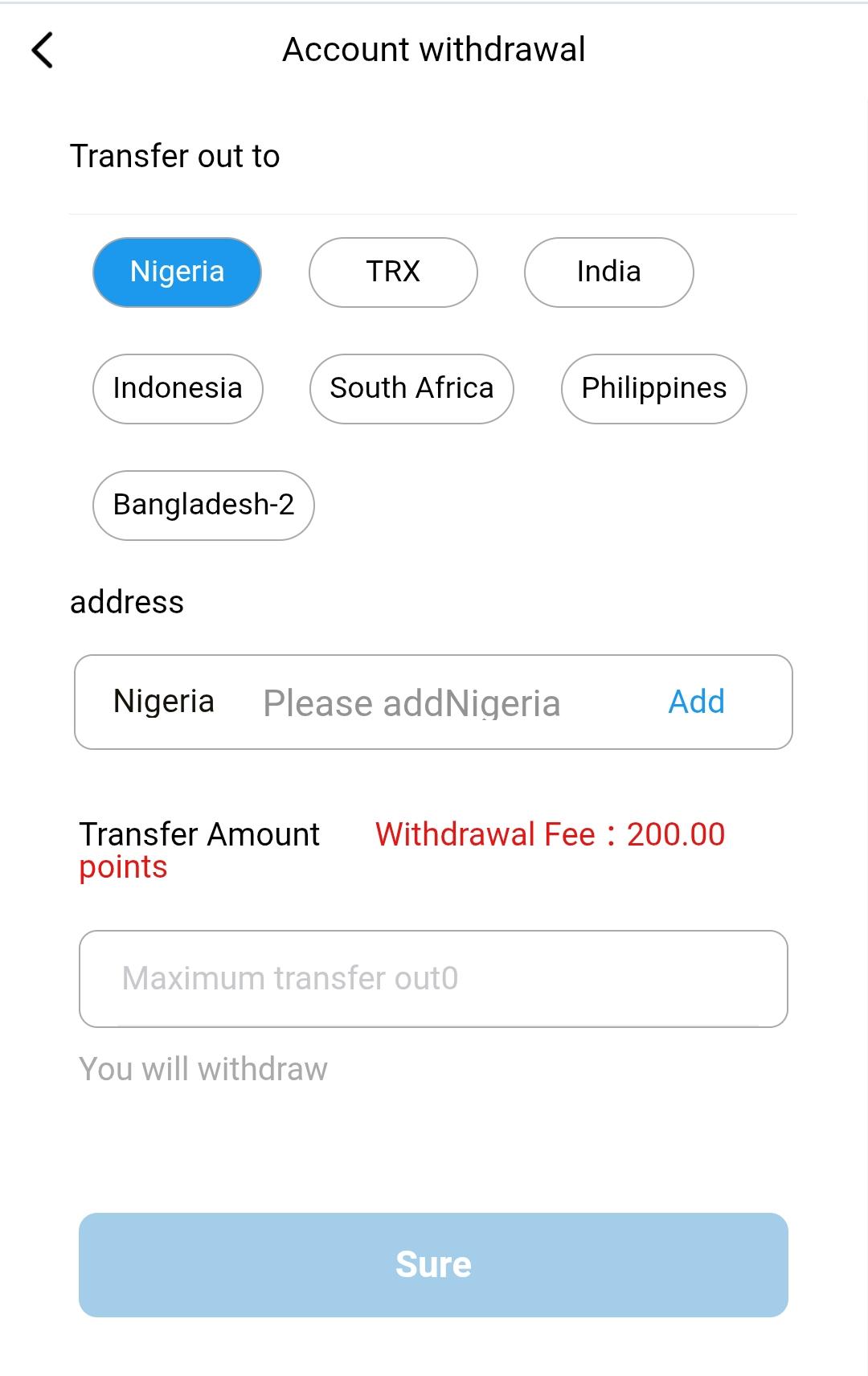Screen dimensions: 868x1376
Task: Select the Indonesia transfer option
Action: [178, 388]
